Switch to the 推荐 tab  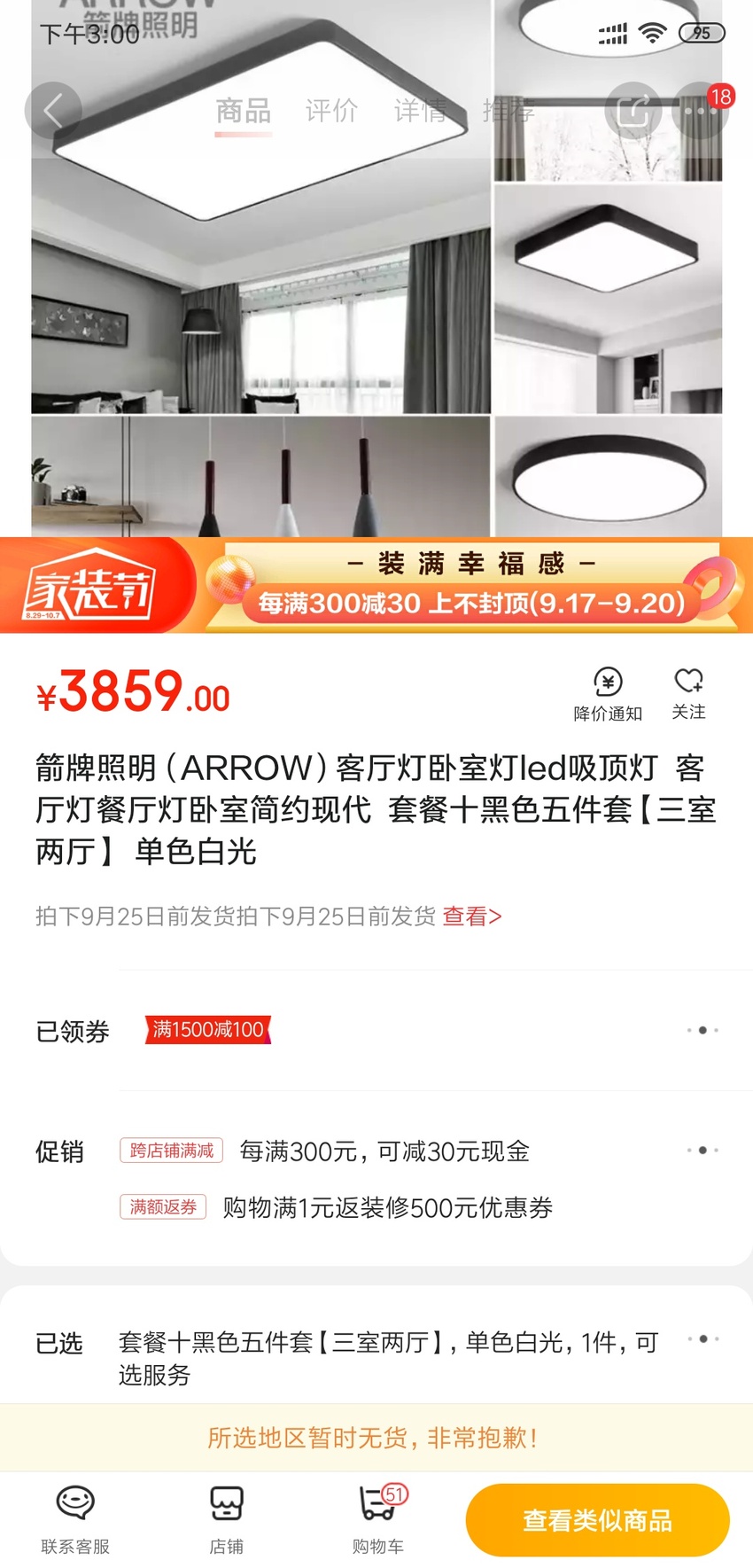coord(508,111)
